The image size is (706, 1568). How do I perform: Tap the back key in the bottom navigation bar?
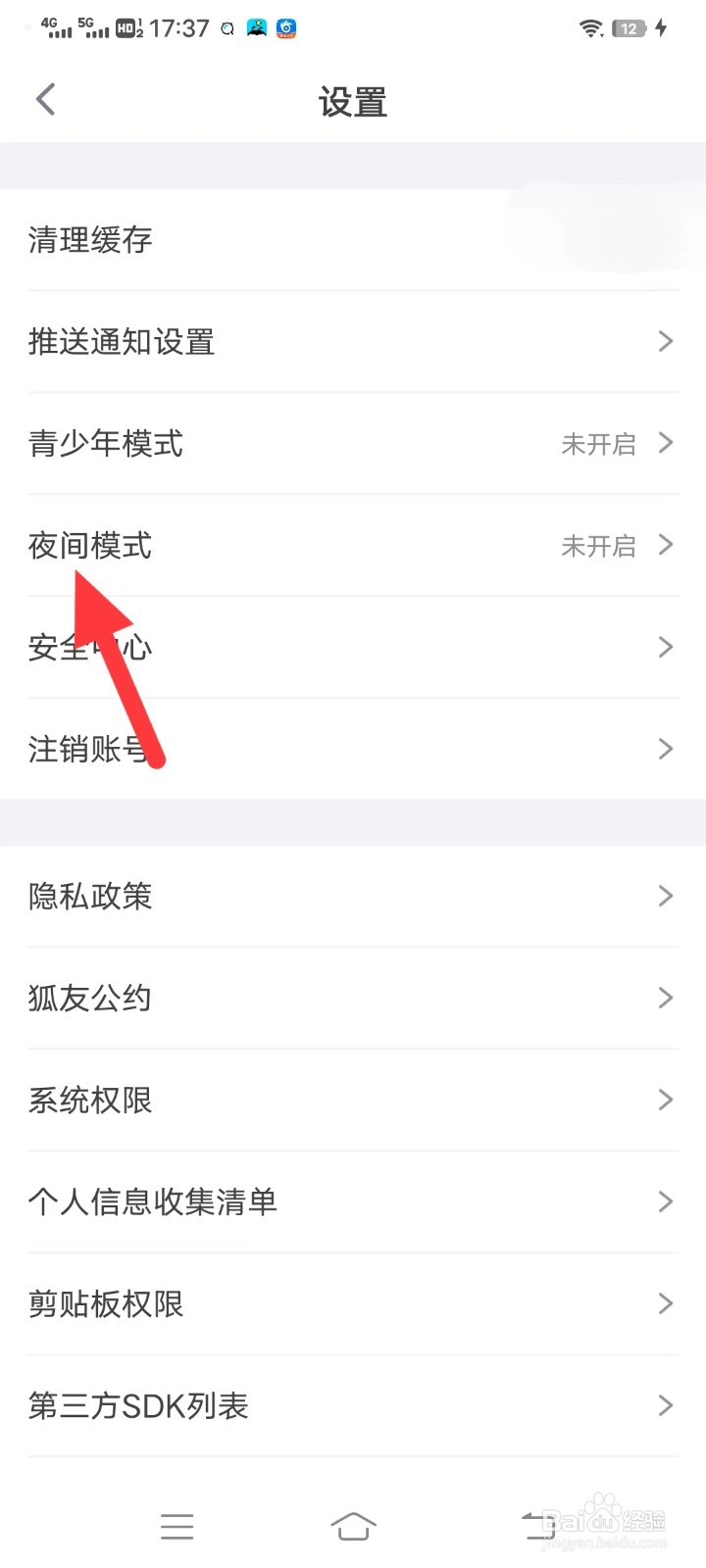click(x=529, y=1525)
